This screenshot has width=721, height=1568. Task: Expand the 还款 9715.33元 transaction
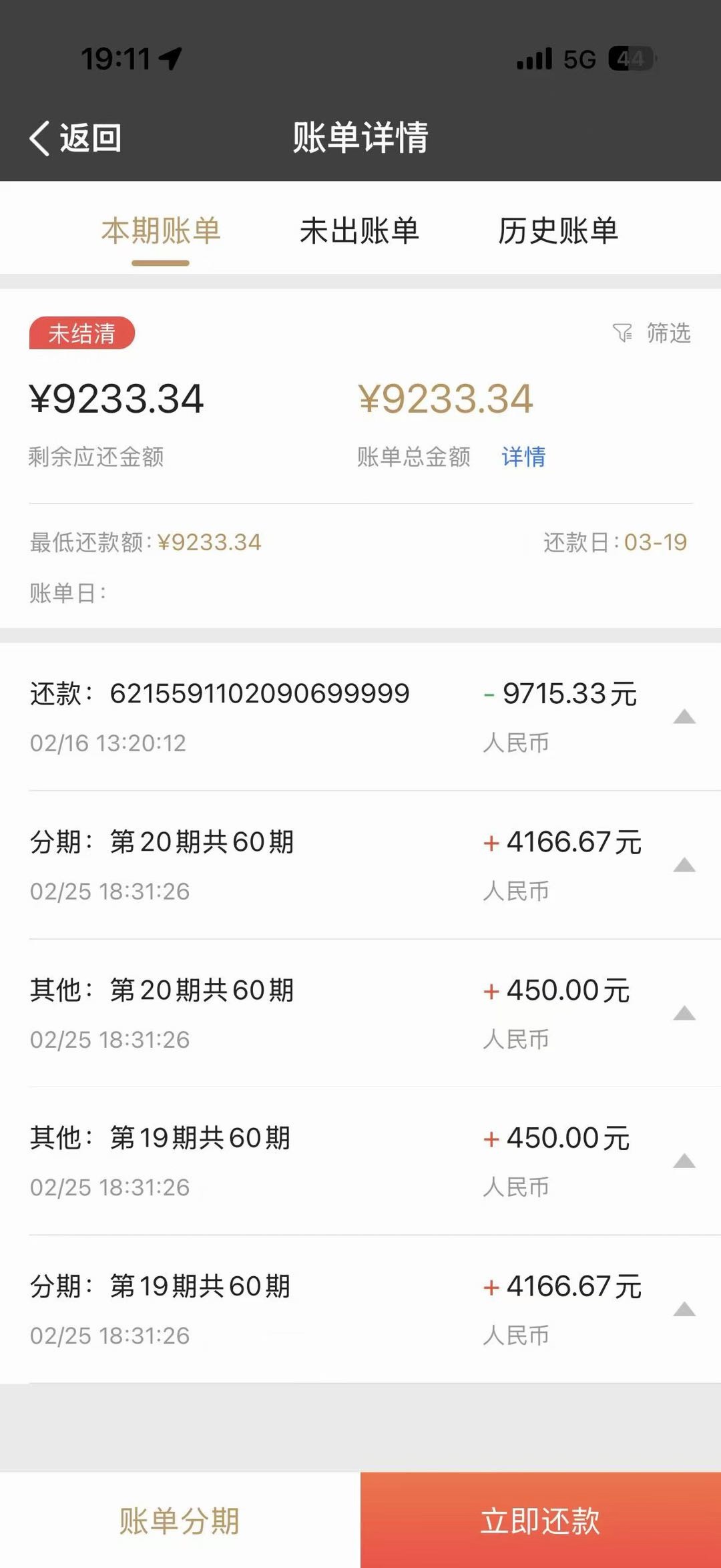684,717
